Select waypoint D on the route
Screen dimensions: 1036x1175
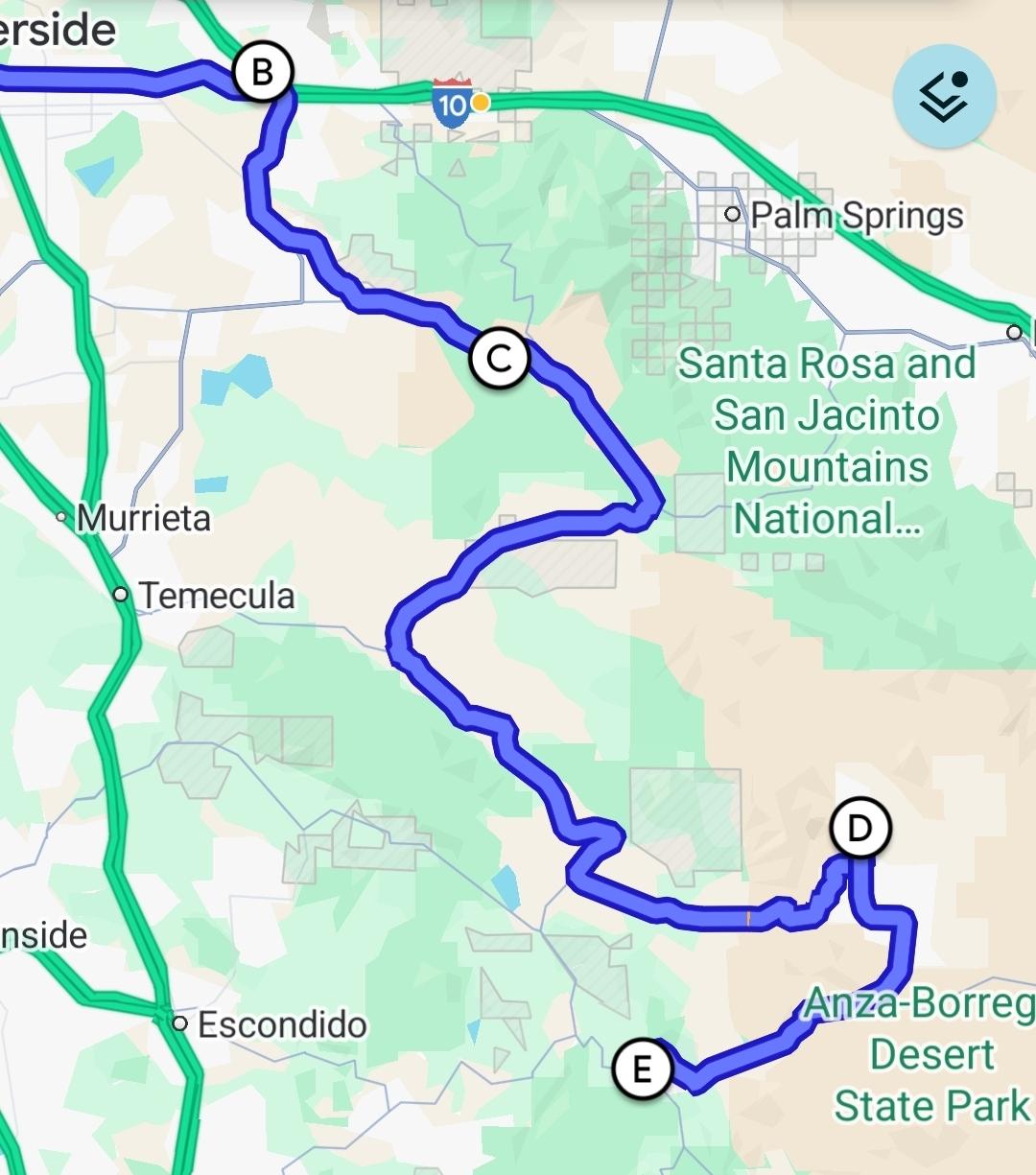click(859, 828)
